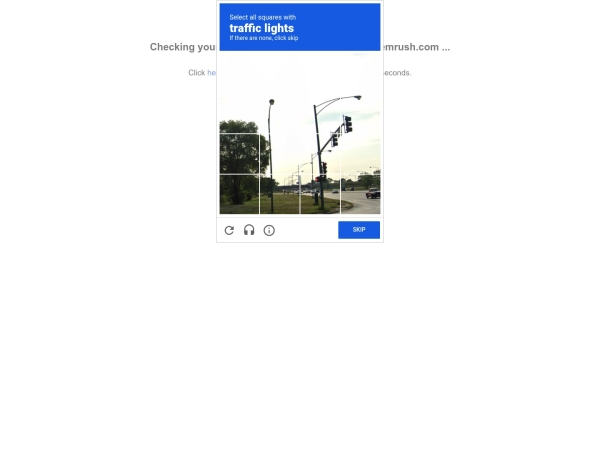This screenshot has width=600, height=450.
Task: Open the captcha info icon
Action: [269, 230]
